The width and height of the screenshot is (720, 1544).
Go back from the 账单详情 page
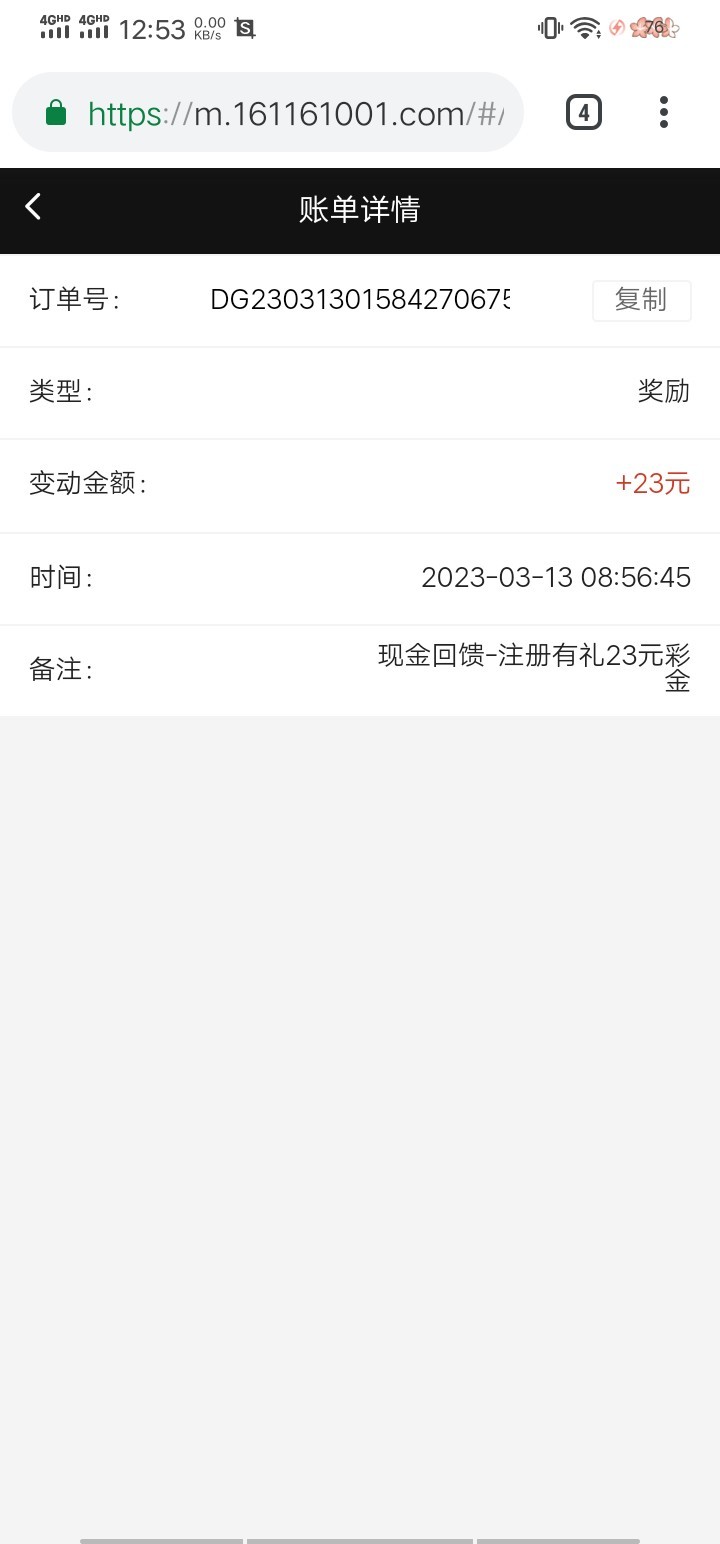pyautogui.click(x=34, y=208)
